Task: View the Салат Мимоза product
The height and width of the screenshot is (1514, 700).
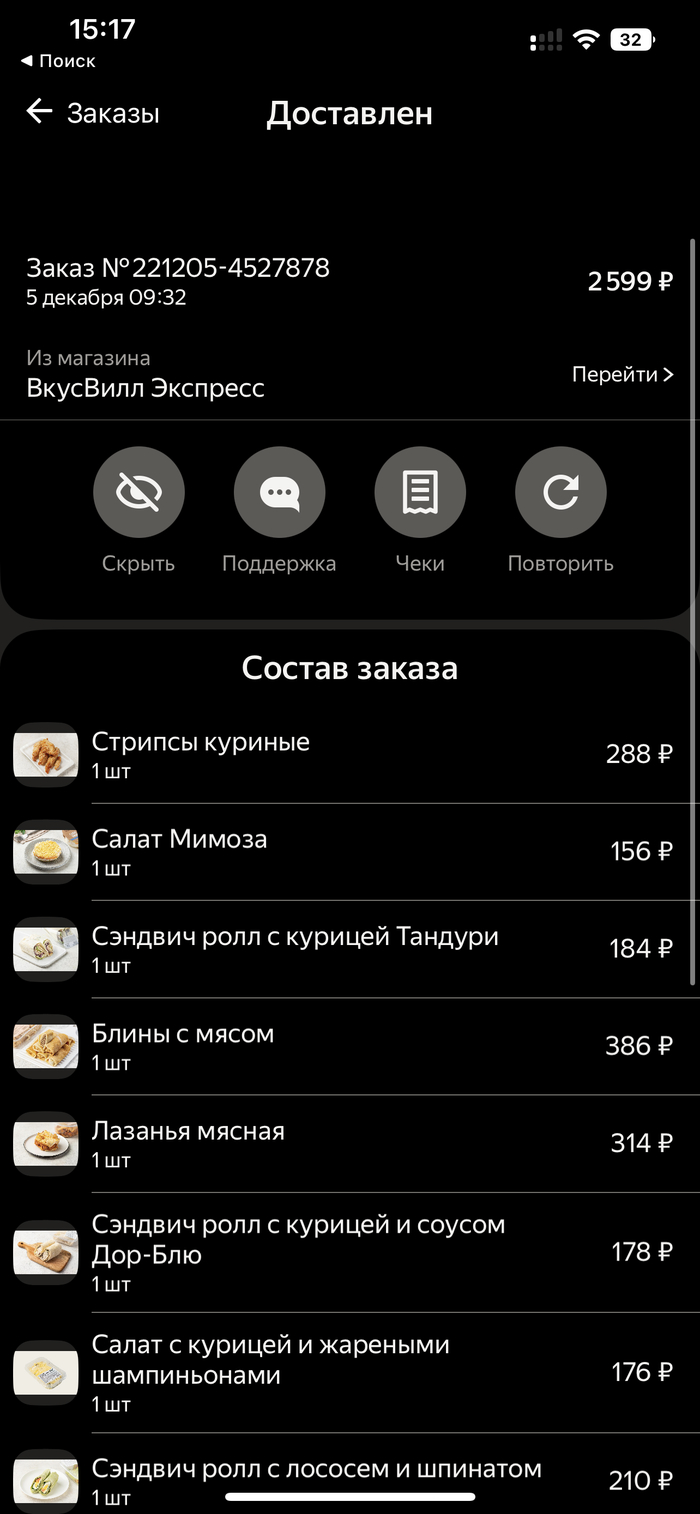Action: (x=180, y=850)
